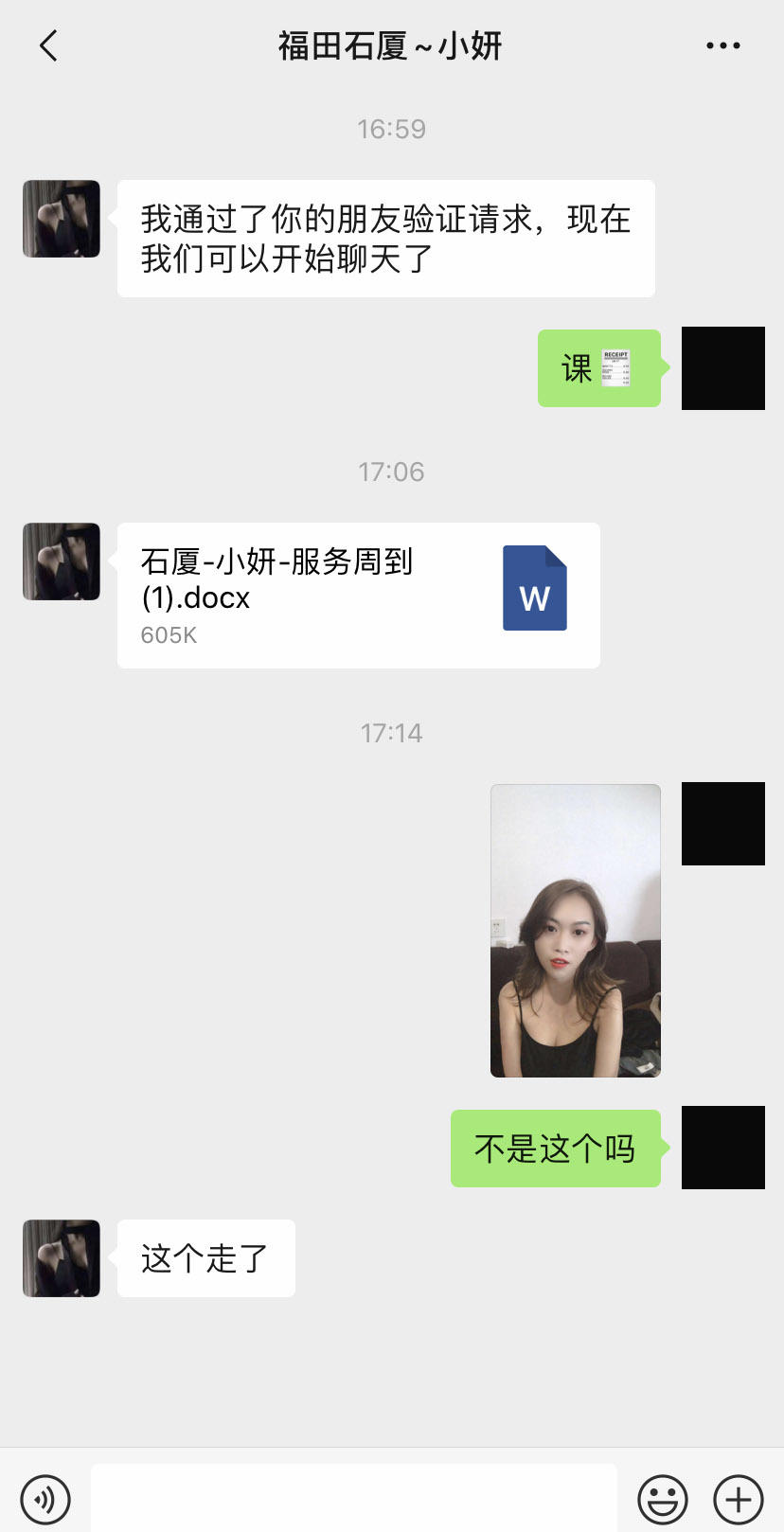Open the emoji sticker panel
This screenshot has height=1532, width=784.
pos(662,1499)
